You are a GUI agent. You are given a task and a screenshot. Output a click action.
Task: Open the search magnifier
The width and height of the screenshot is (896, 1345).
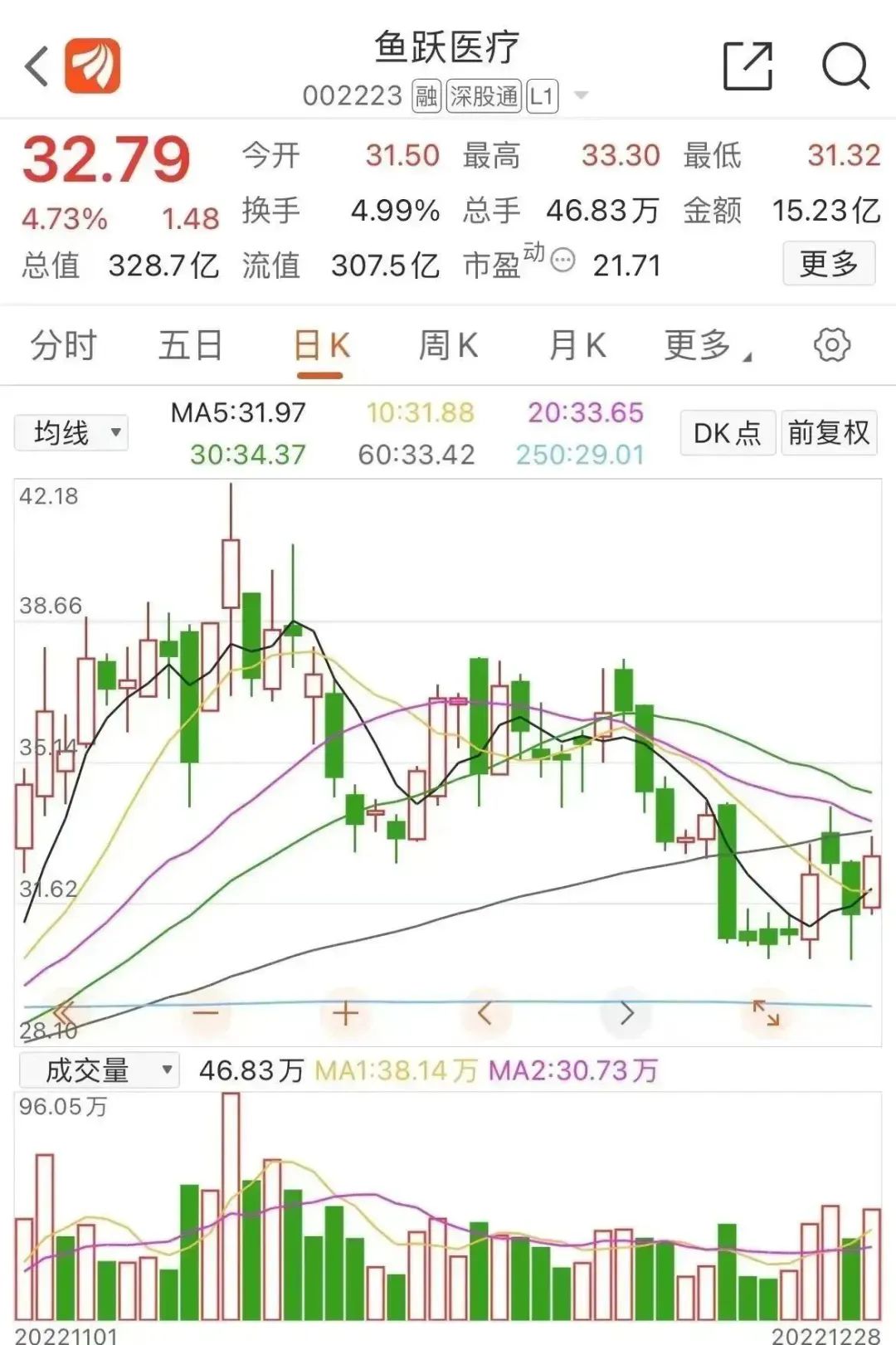845,66
